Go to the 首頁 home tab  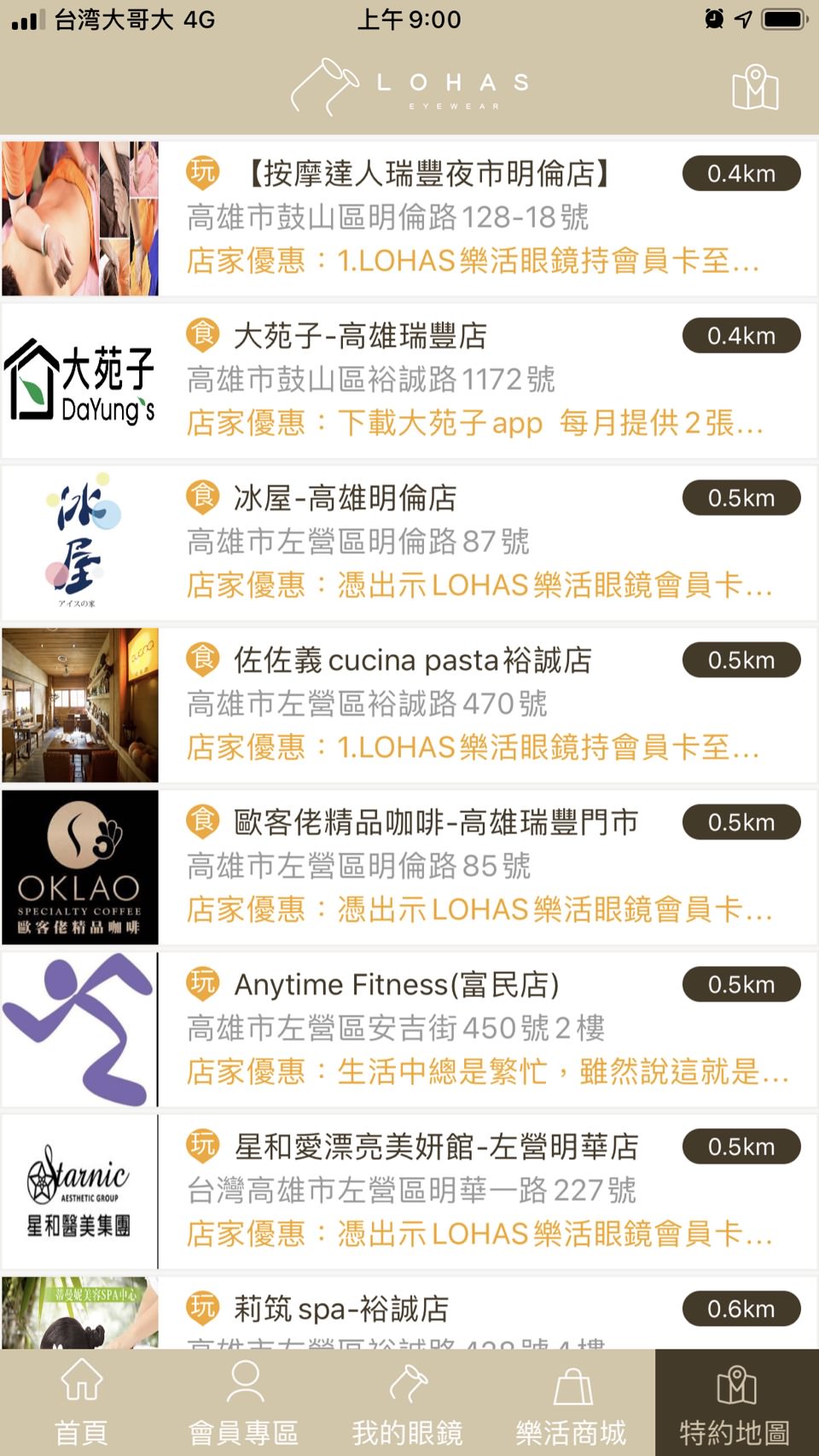point(81,1402)
